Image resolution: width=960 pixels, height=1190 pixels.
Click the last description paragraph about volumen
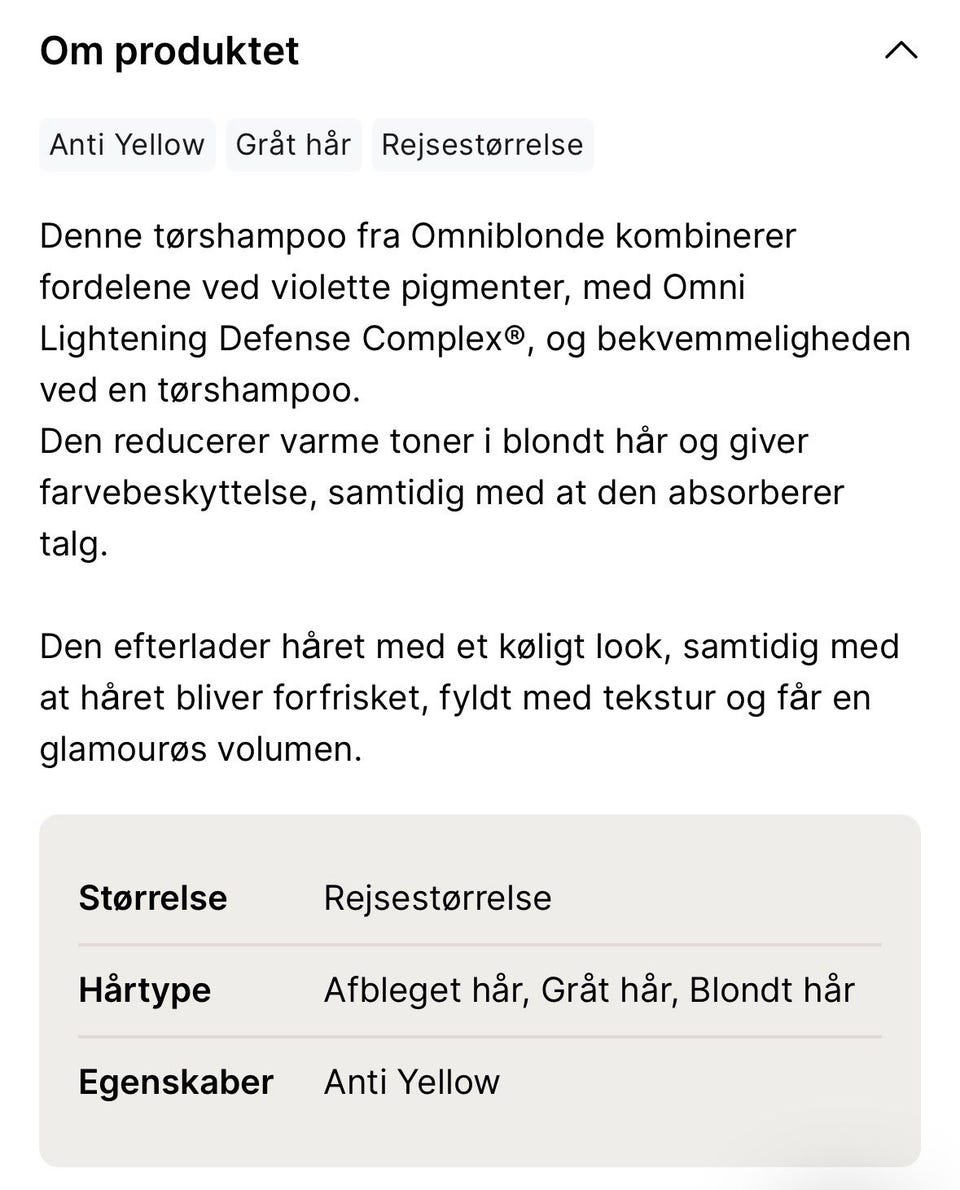470,697
